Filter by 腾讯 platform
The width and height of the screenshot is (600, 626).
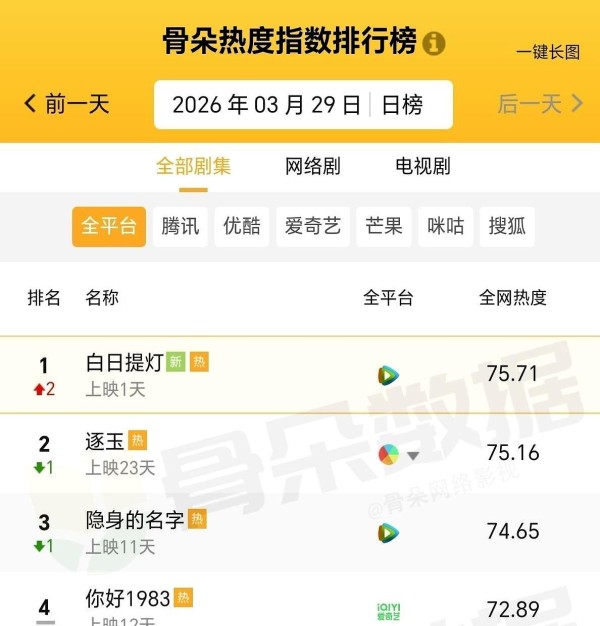click(180, 227)
